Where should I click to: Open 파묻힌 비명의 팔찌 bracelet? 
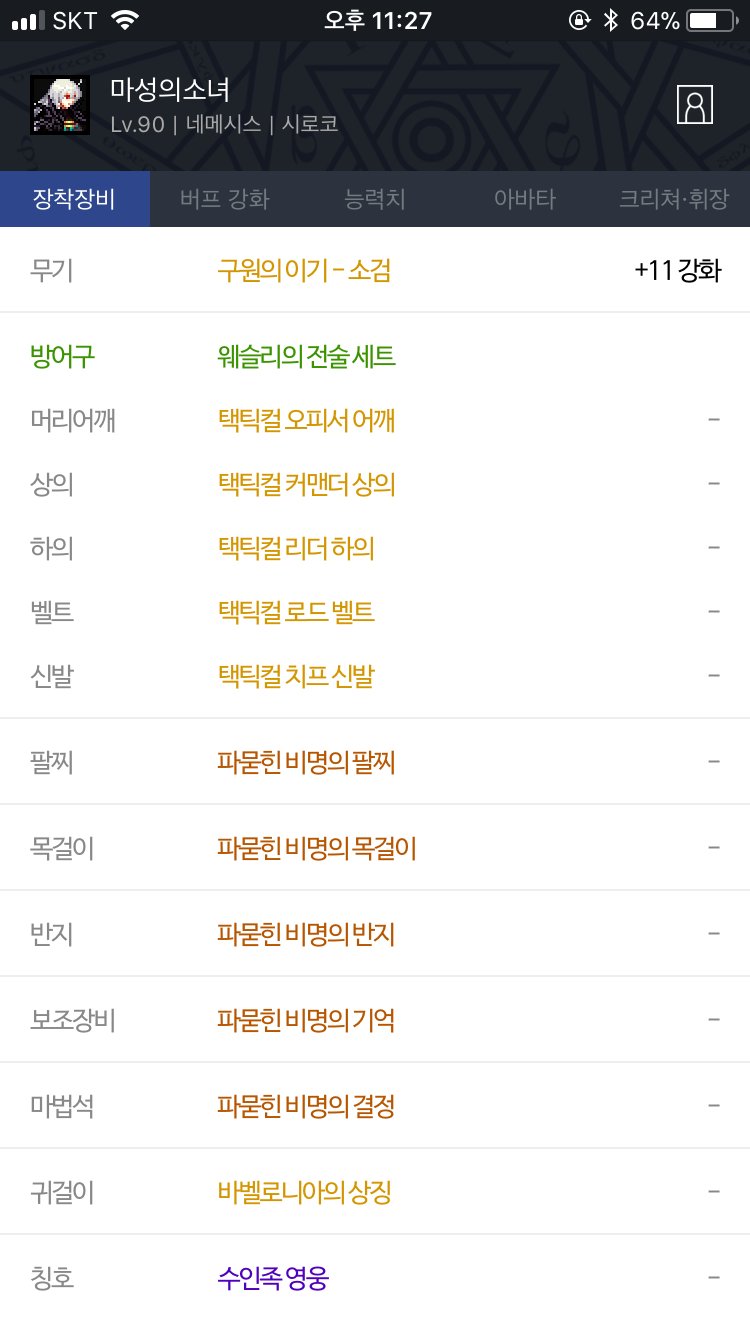(306, 762)
